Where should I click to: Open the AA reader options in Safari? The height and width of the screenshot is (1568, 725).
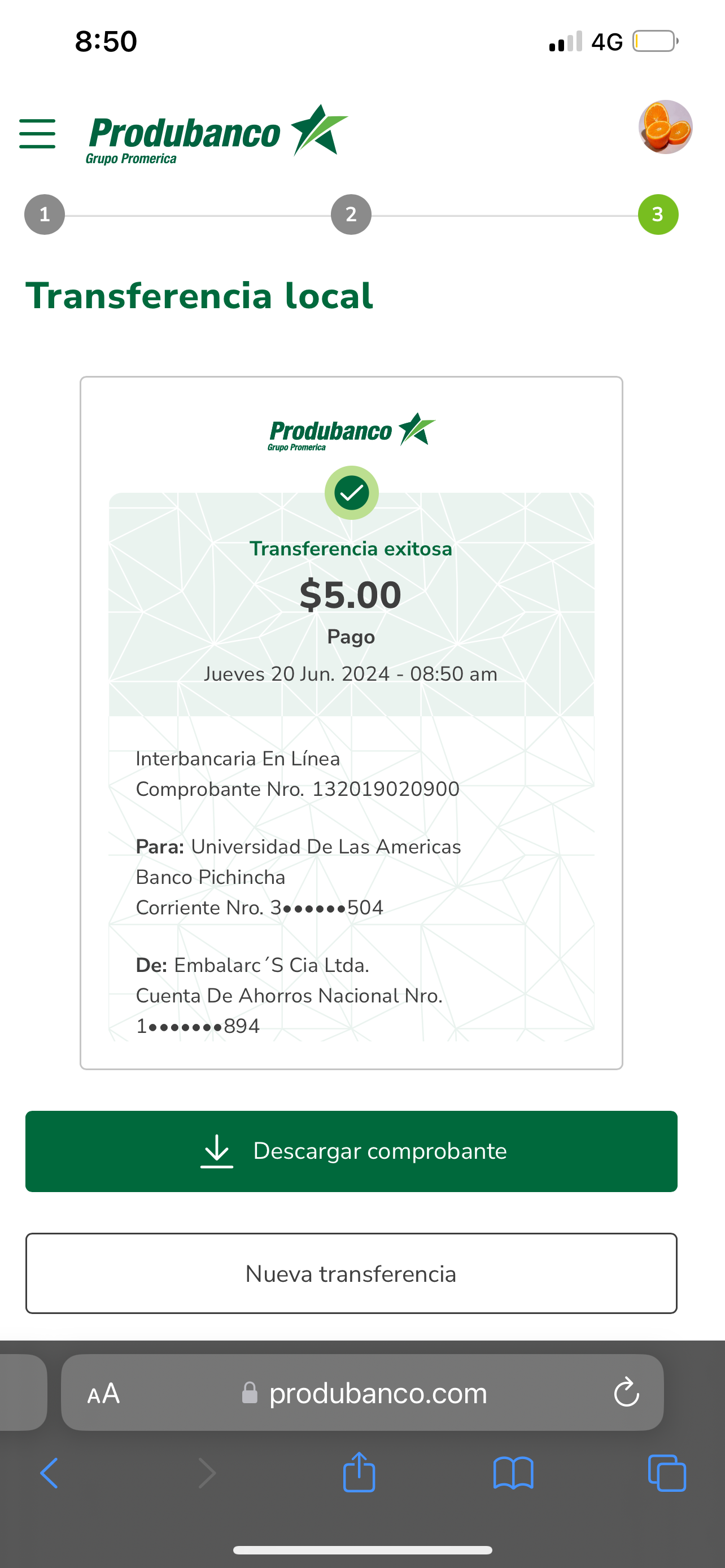[103, 1393]
